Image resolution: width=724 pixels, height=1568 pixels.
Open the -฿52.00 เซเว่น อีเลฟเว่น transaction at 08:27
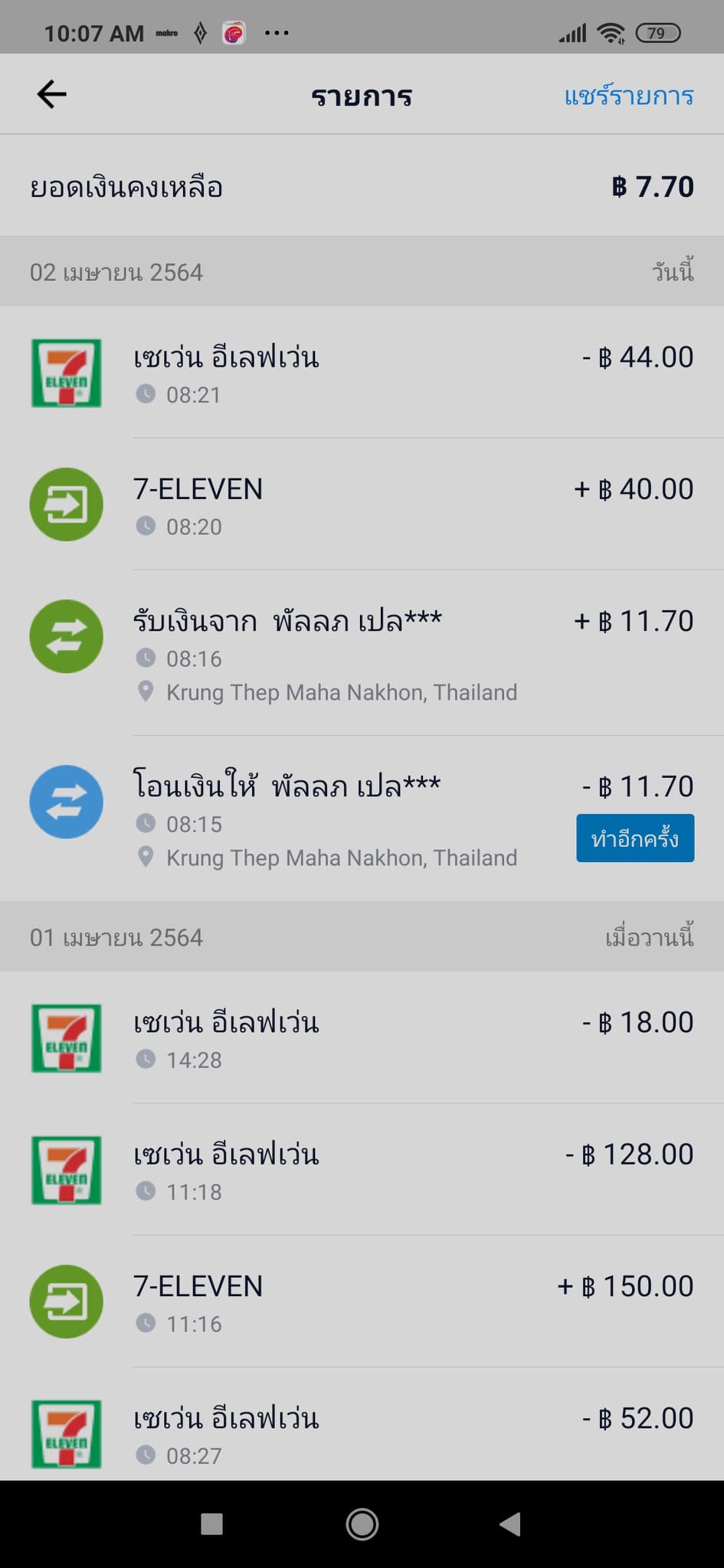click(x=362, y=1425)
